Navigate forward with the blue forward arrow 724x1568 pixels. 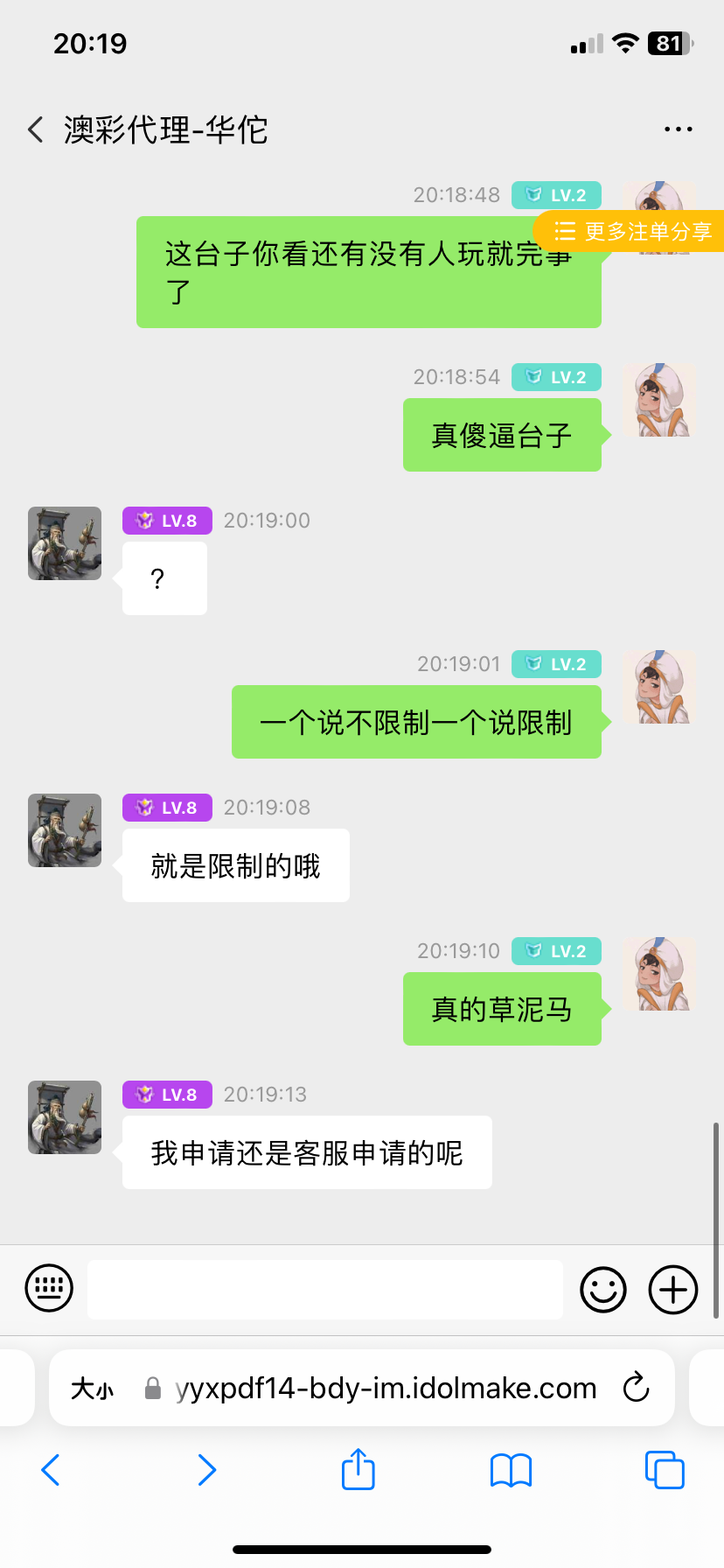[x=206, y=1470]
